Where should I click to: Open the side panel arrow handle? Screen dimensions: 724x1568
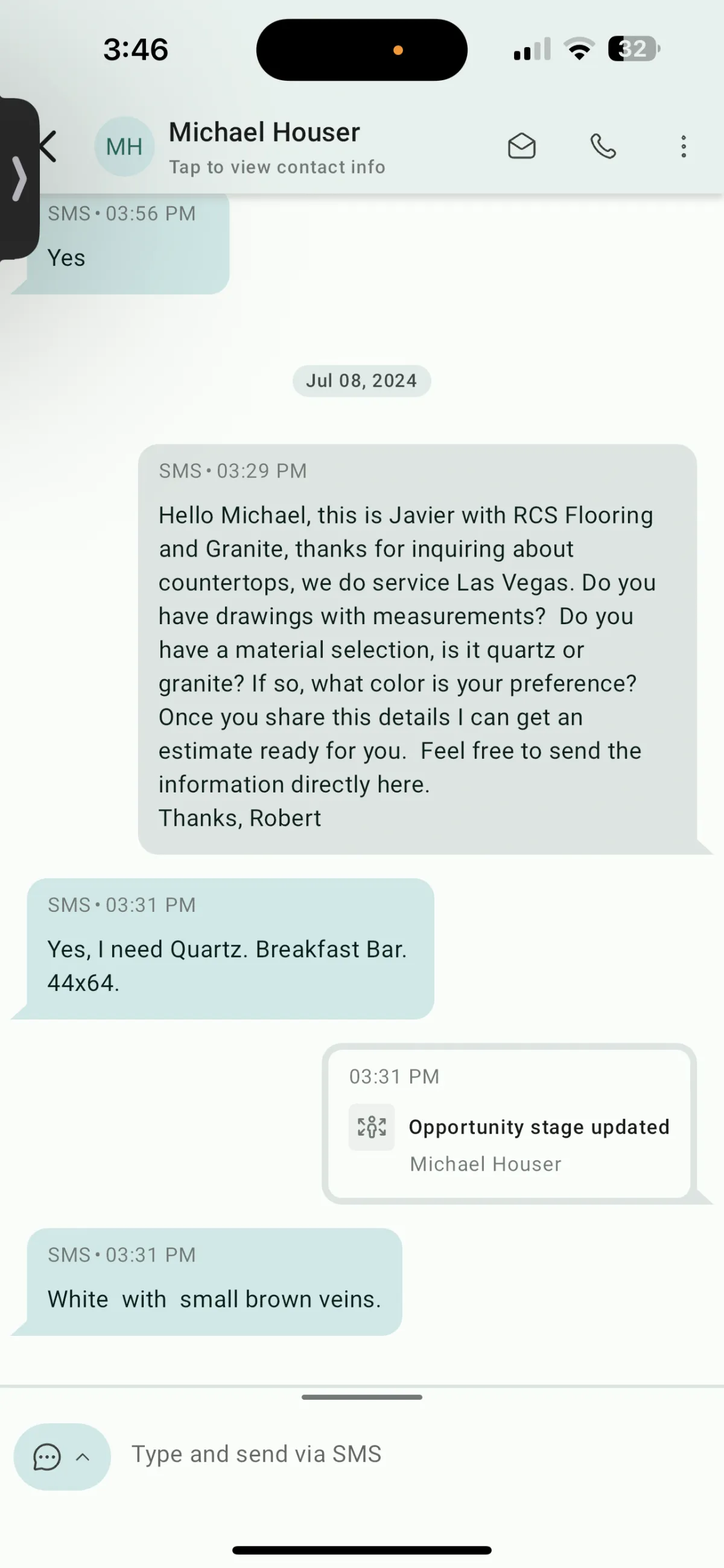[x=18, y=179]
